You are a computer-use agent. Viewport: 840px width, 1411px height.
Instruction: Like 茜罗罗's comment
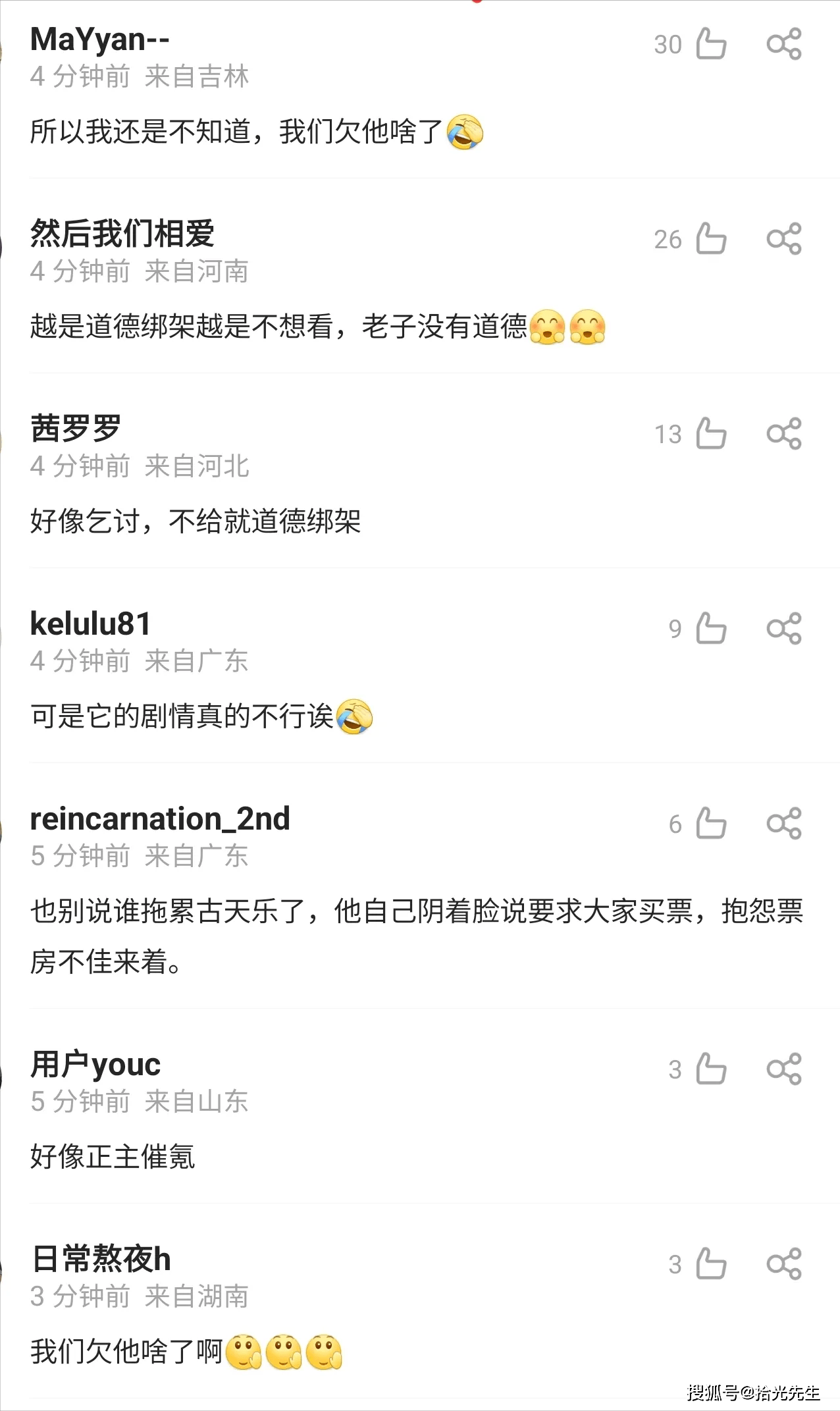[x=711, y=433]
